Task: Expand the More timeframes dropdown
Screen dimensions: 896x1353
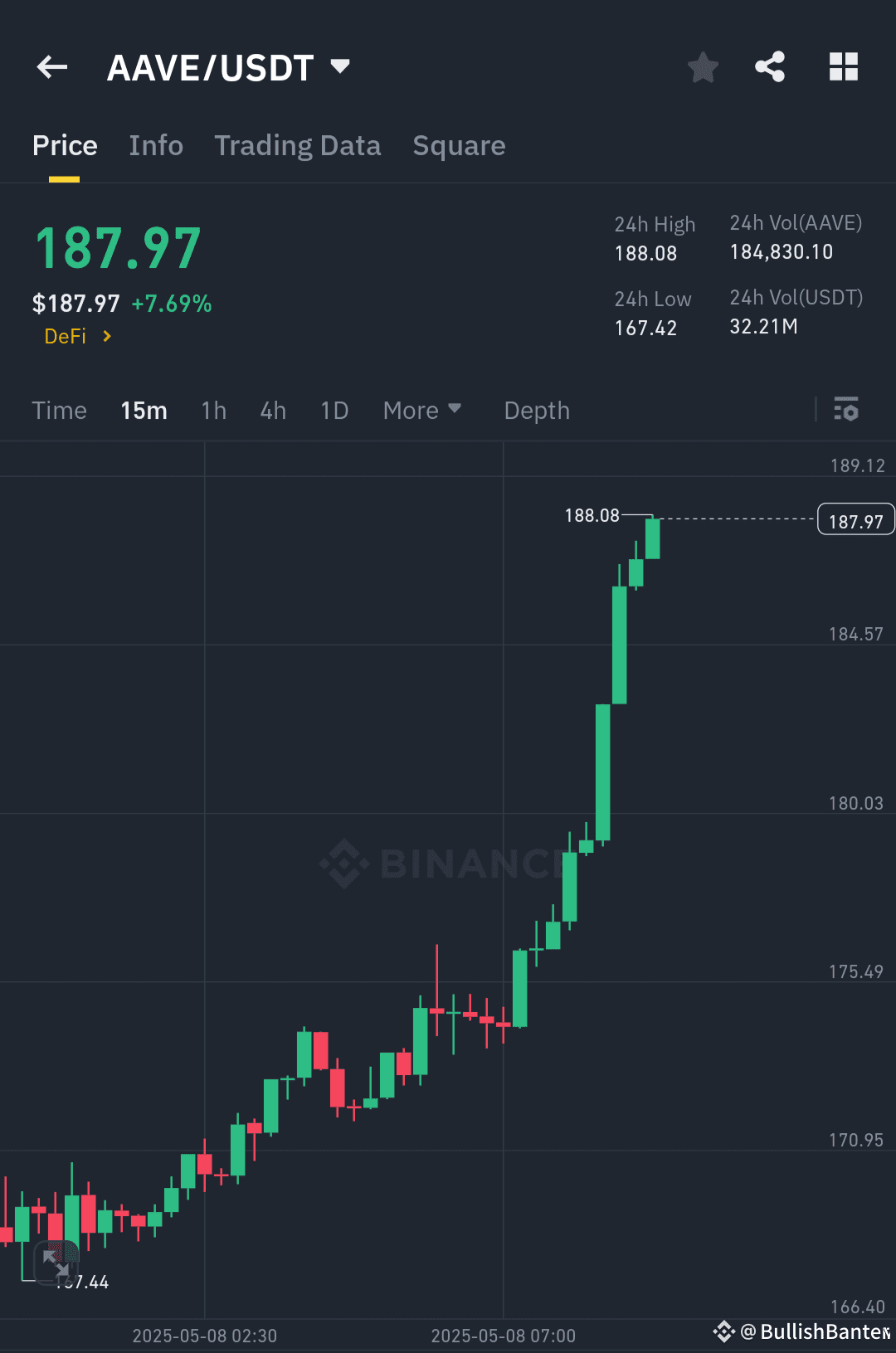Action: 422,410
